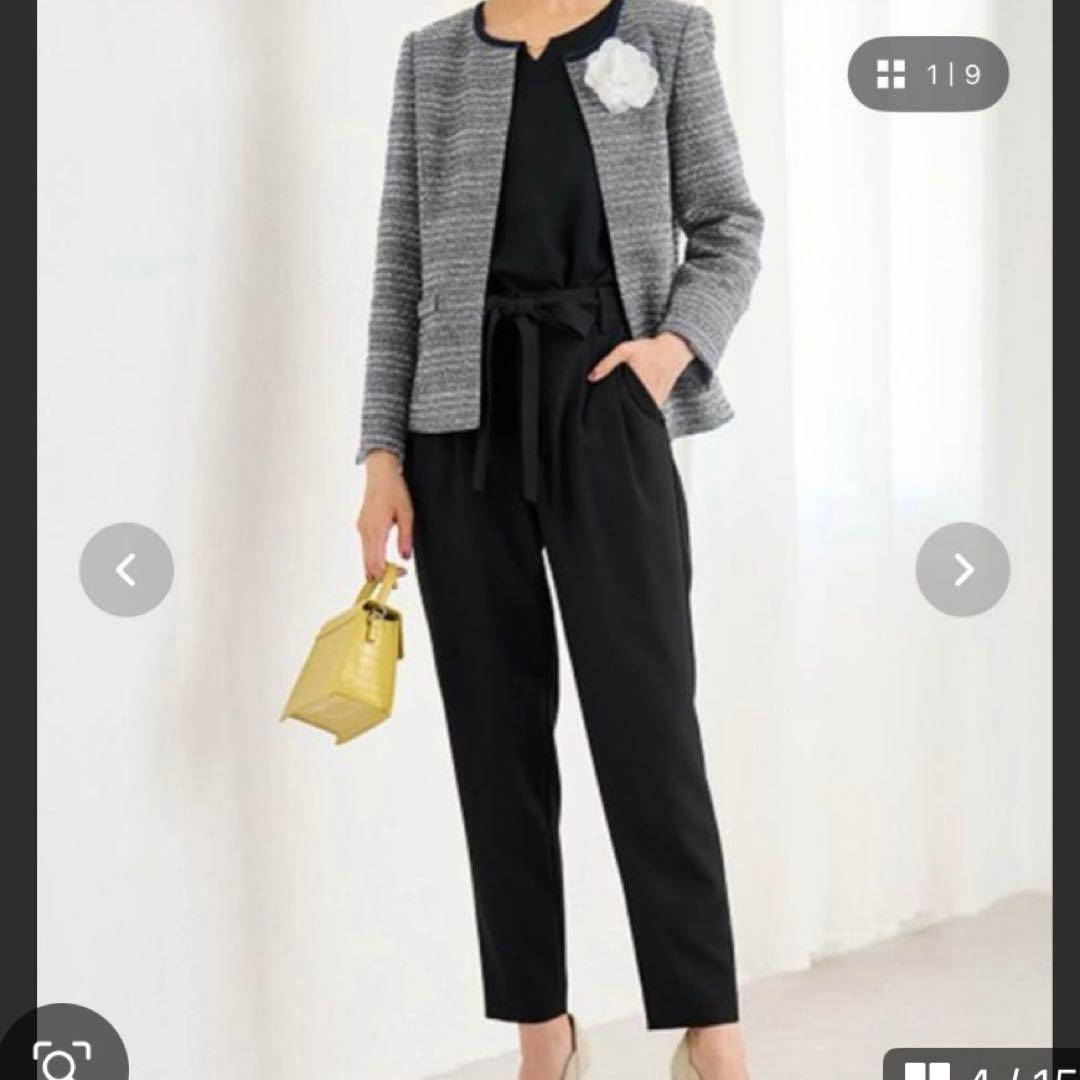Go to the previous product photo
Screen dimensions: 1080x1080
tap(126, 570)
